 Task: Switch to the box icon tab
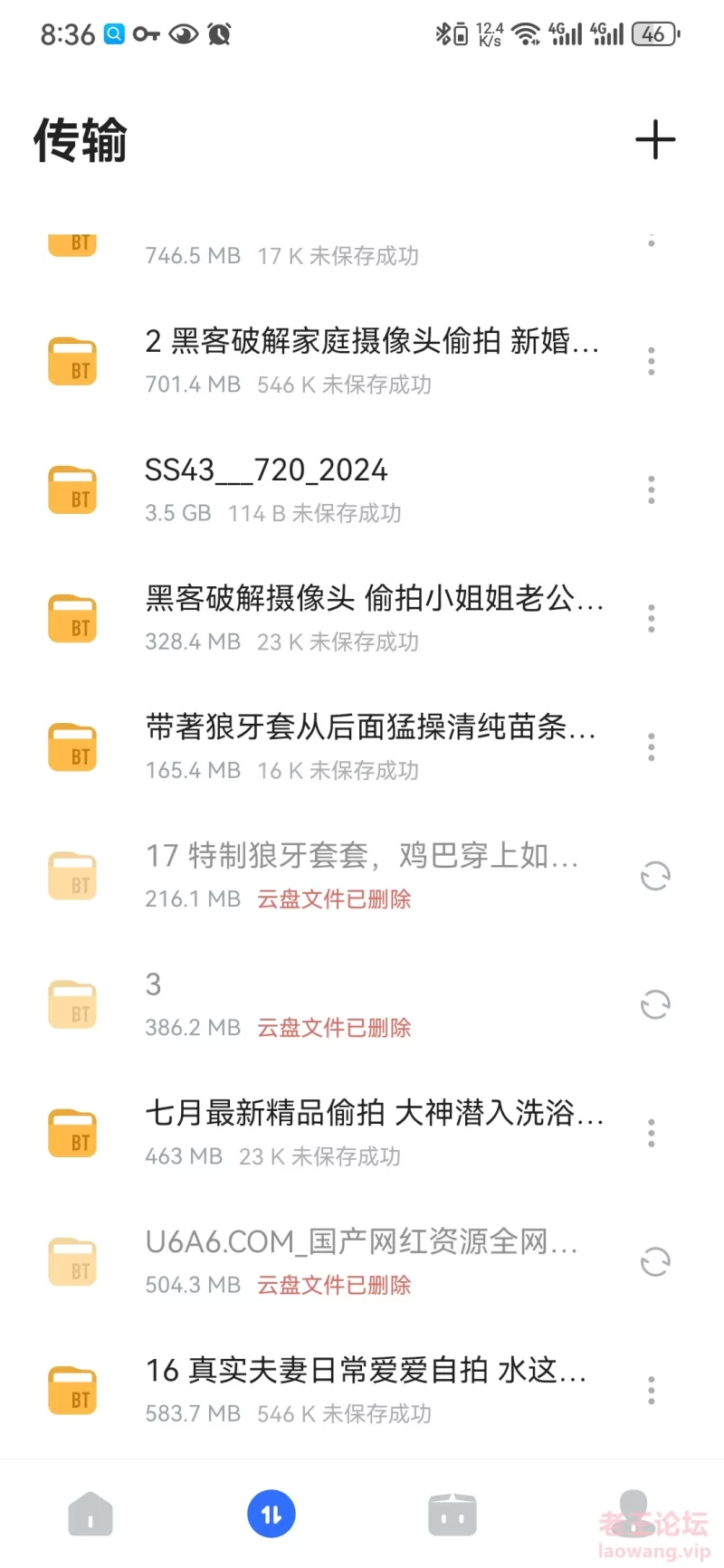coord(452,1514)
